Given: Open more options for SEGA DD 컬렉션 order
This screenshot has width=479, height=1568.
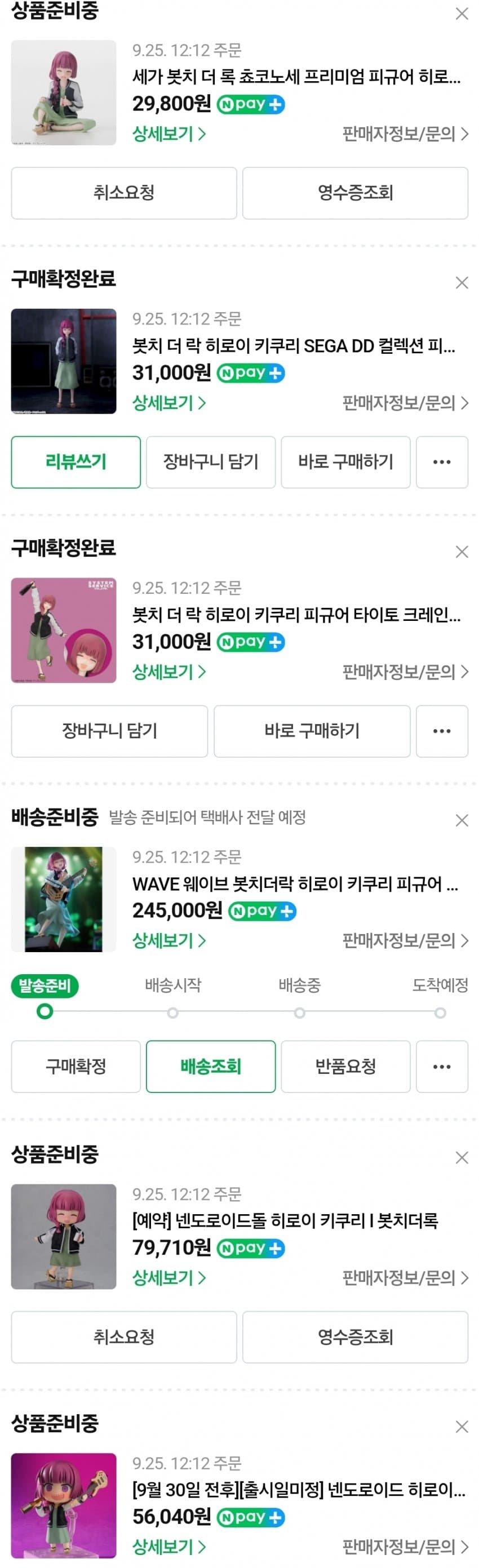Looking at the screenshot, I should (x=441, y=462).
